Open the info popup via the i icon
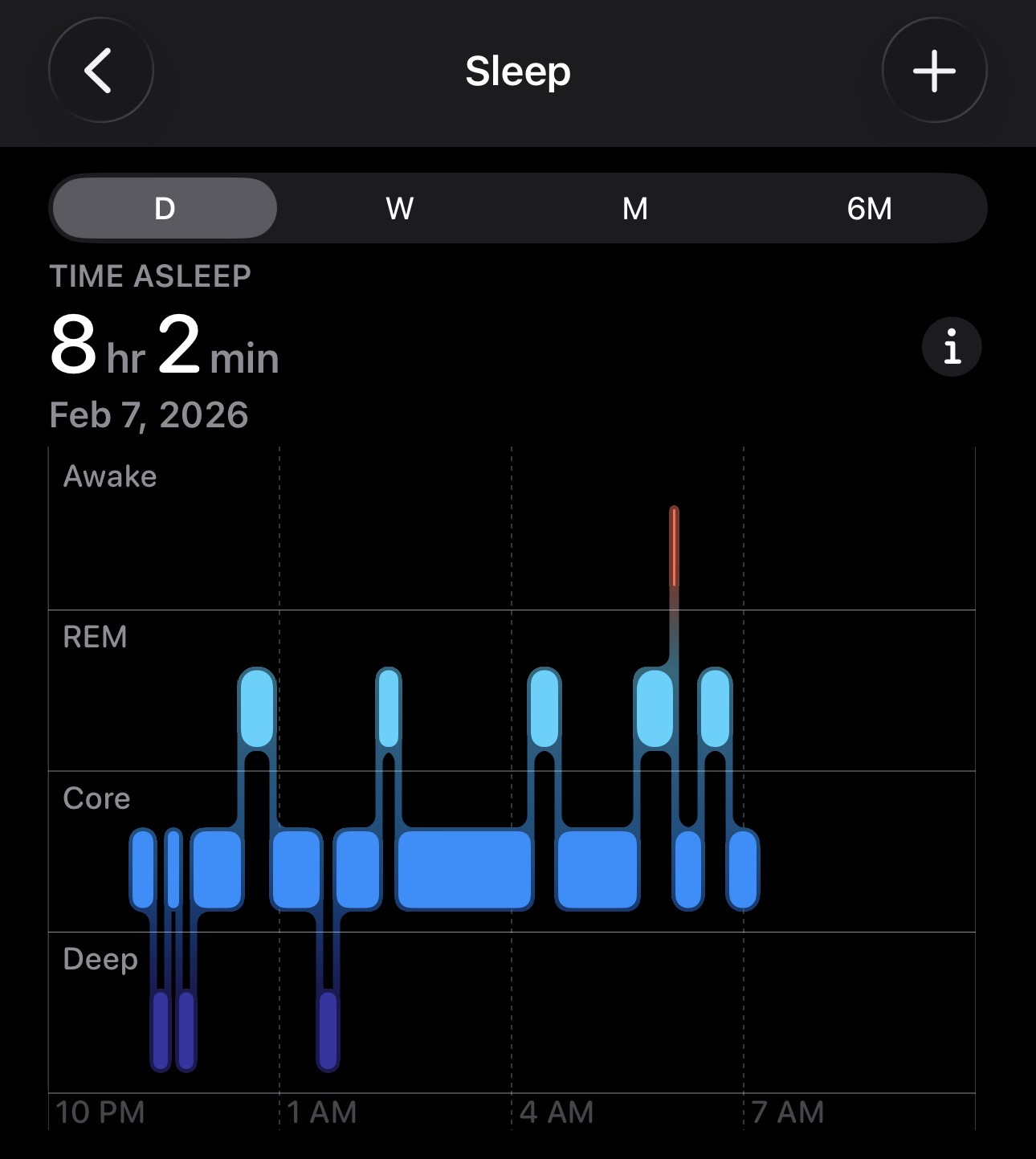The width and height of the screenshot is (1036, 1159). click(x=951, y=346)
